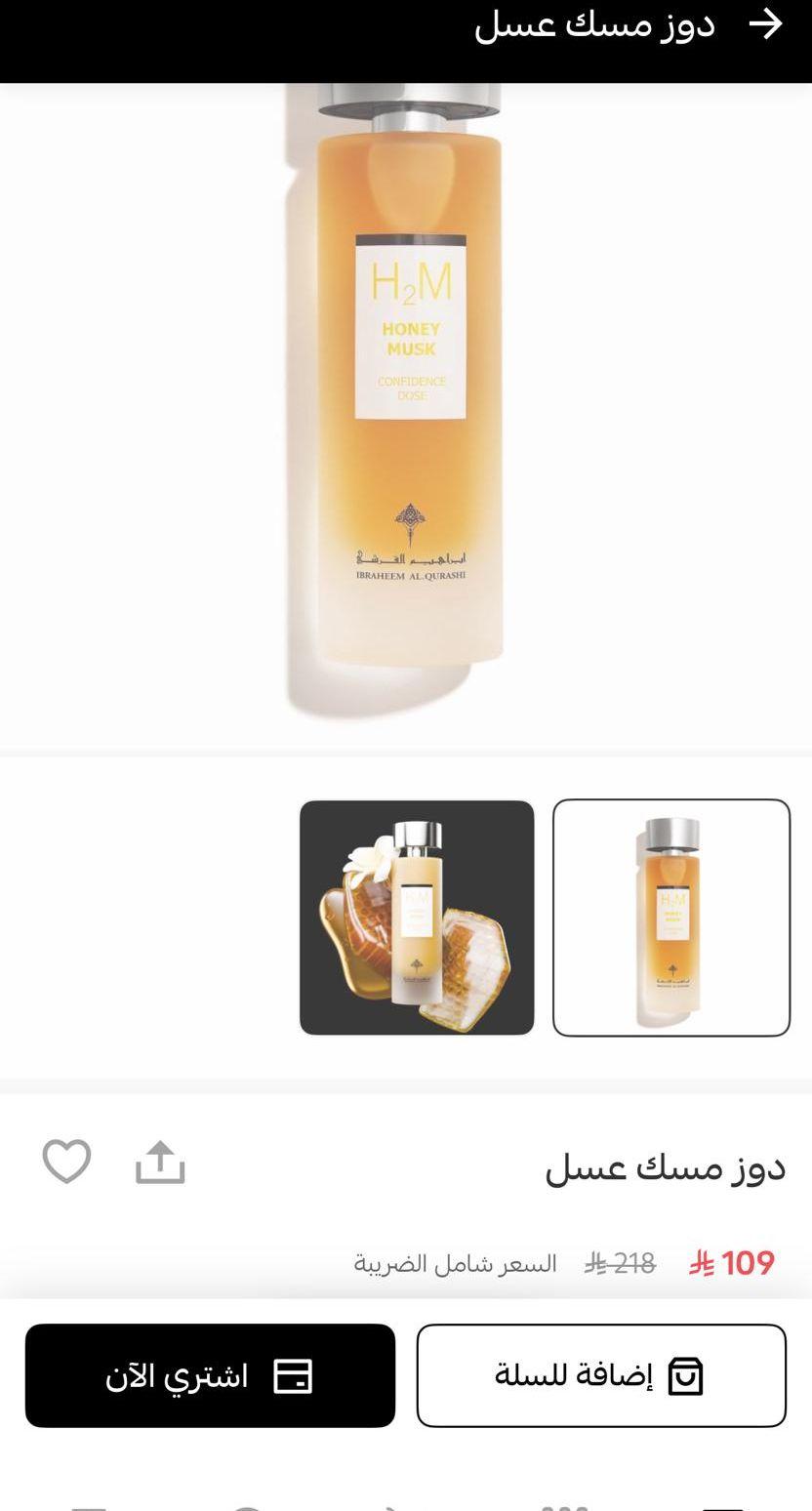Image resolution: width=812 pixels, height=1511 pixels.
Task: Open the main Honey Musk product image
Action: coord(406,418)
